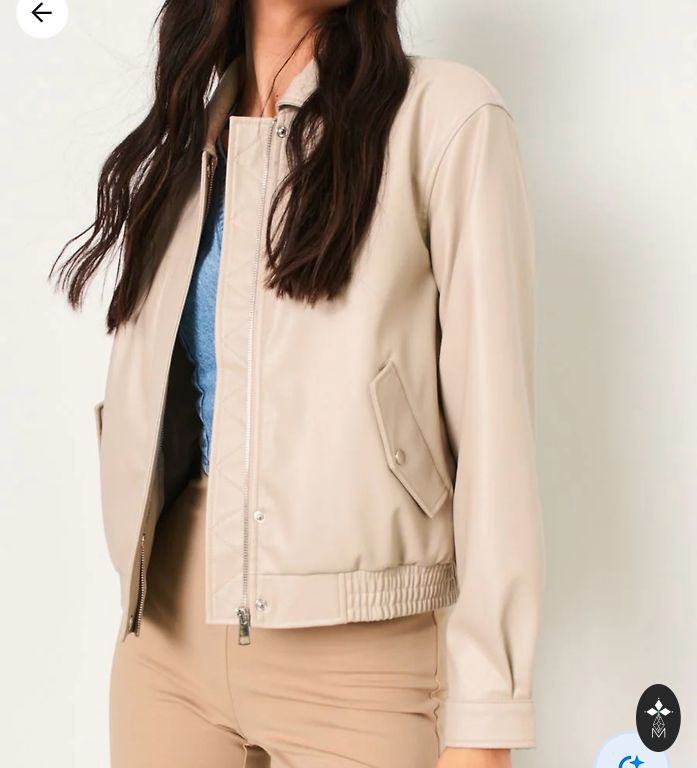
Task: Go back using the arrow icon
Action: pos(41,13)
